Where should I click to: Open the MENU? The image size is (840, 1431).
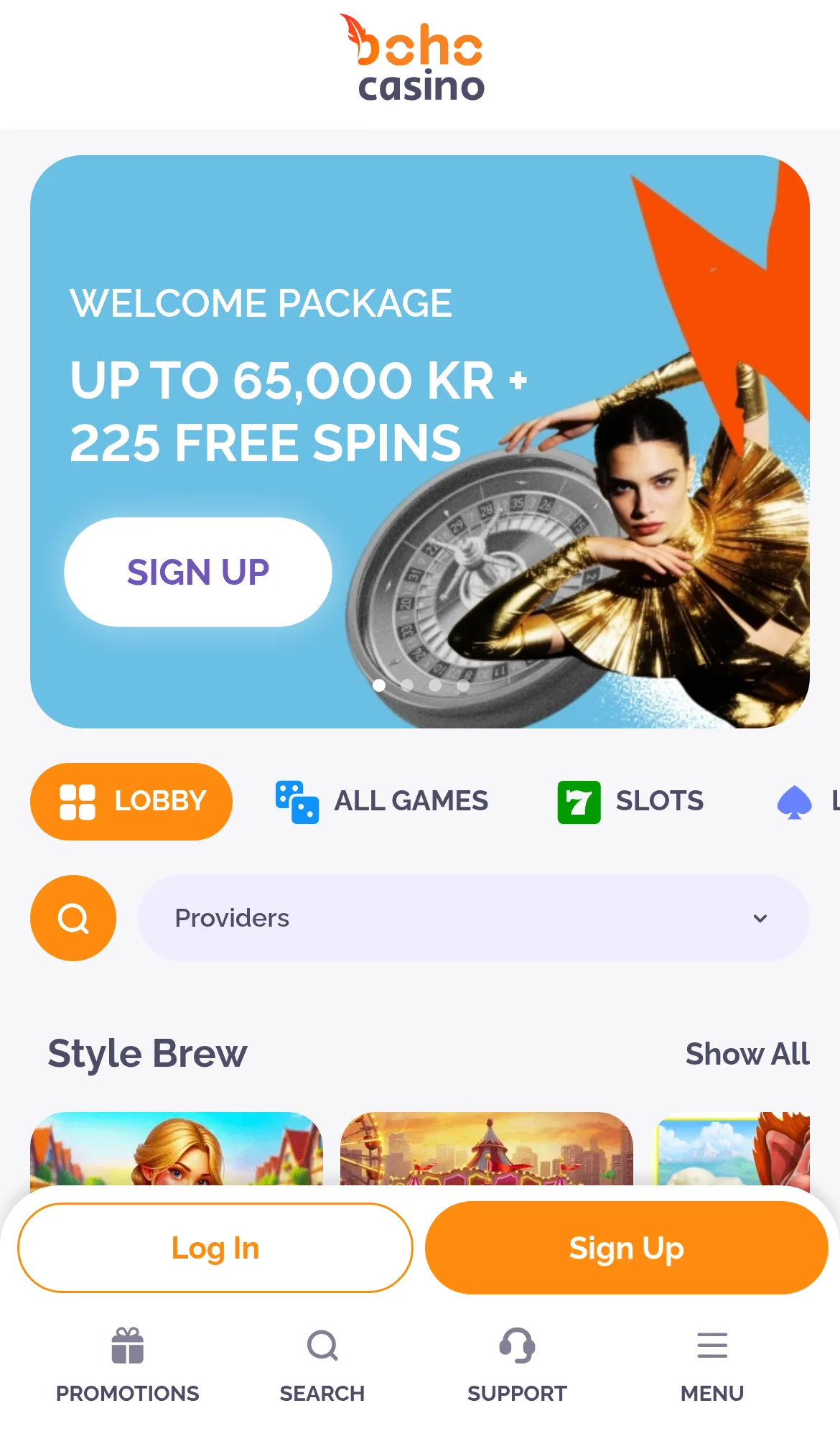pyautogui.click(x=712, y=1365)
